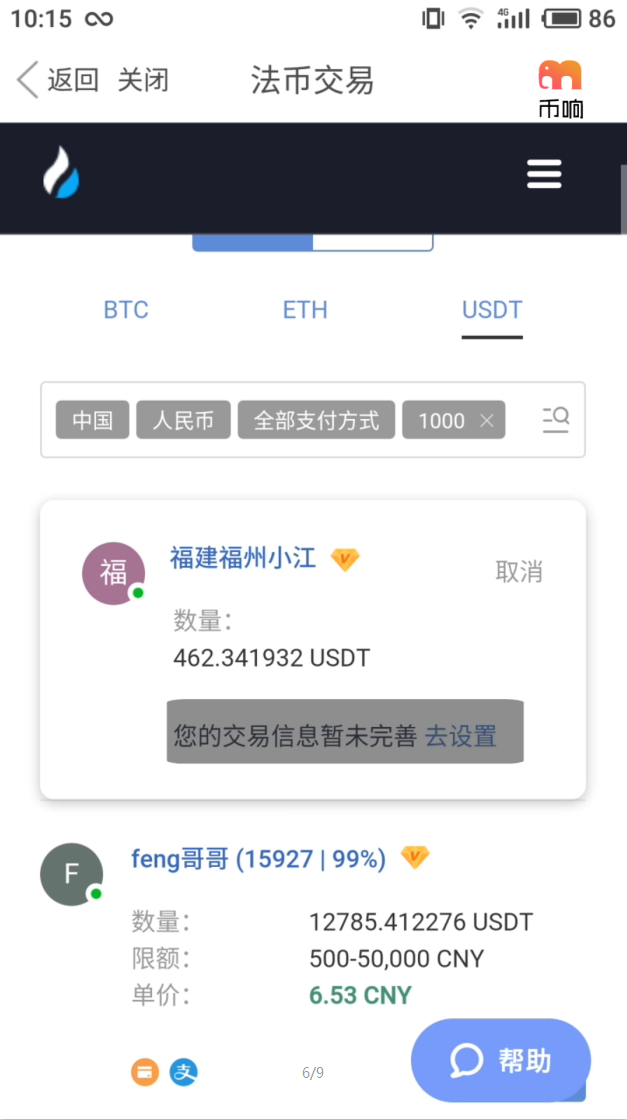Open the 全部支付方式 payment filter

(x=316, y=420)
